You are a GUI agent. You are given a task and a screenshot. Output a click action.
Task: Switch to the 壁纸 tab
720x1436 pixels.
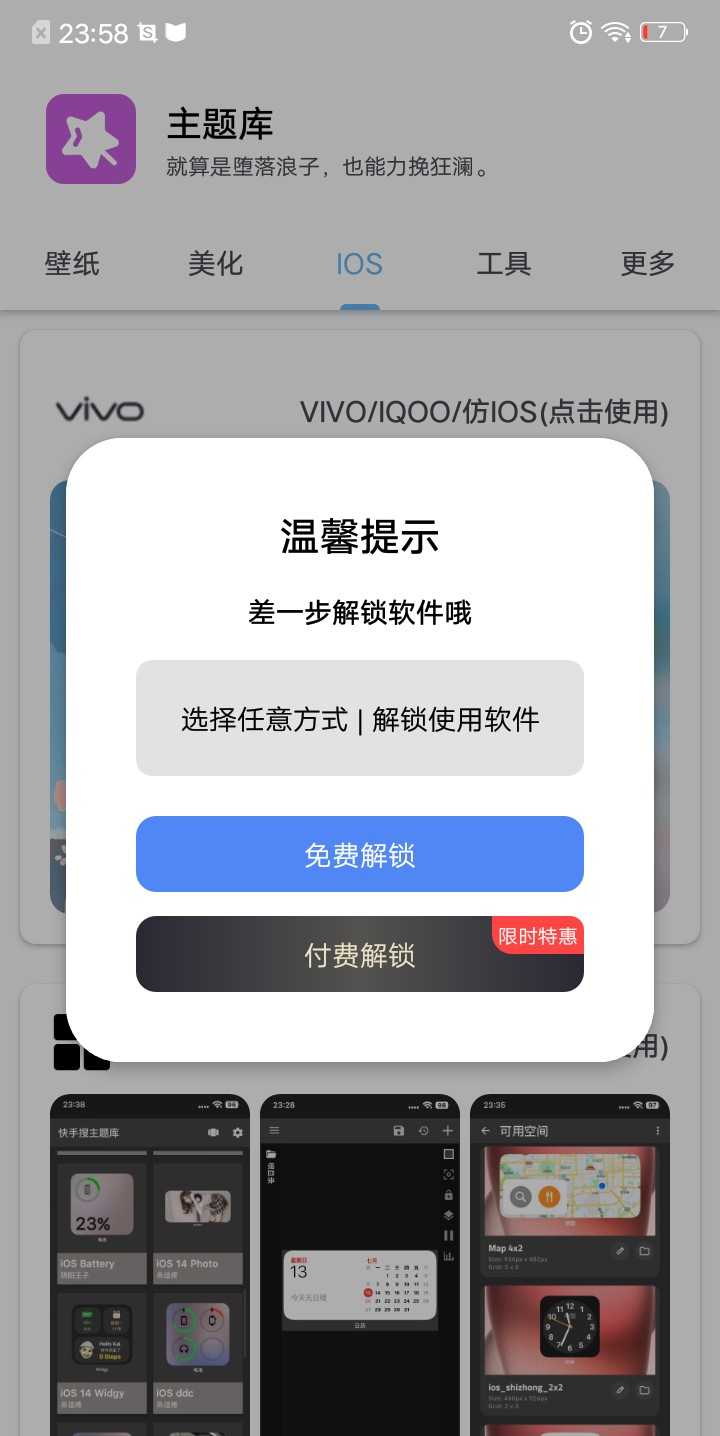pyautogui.click(x=72, y=264)
